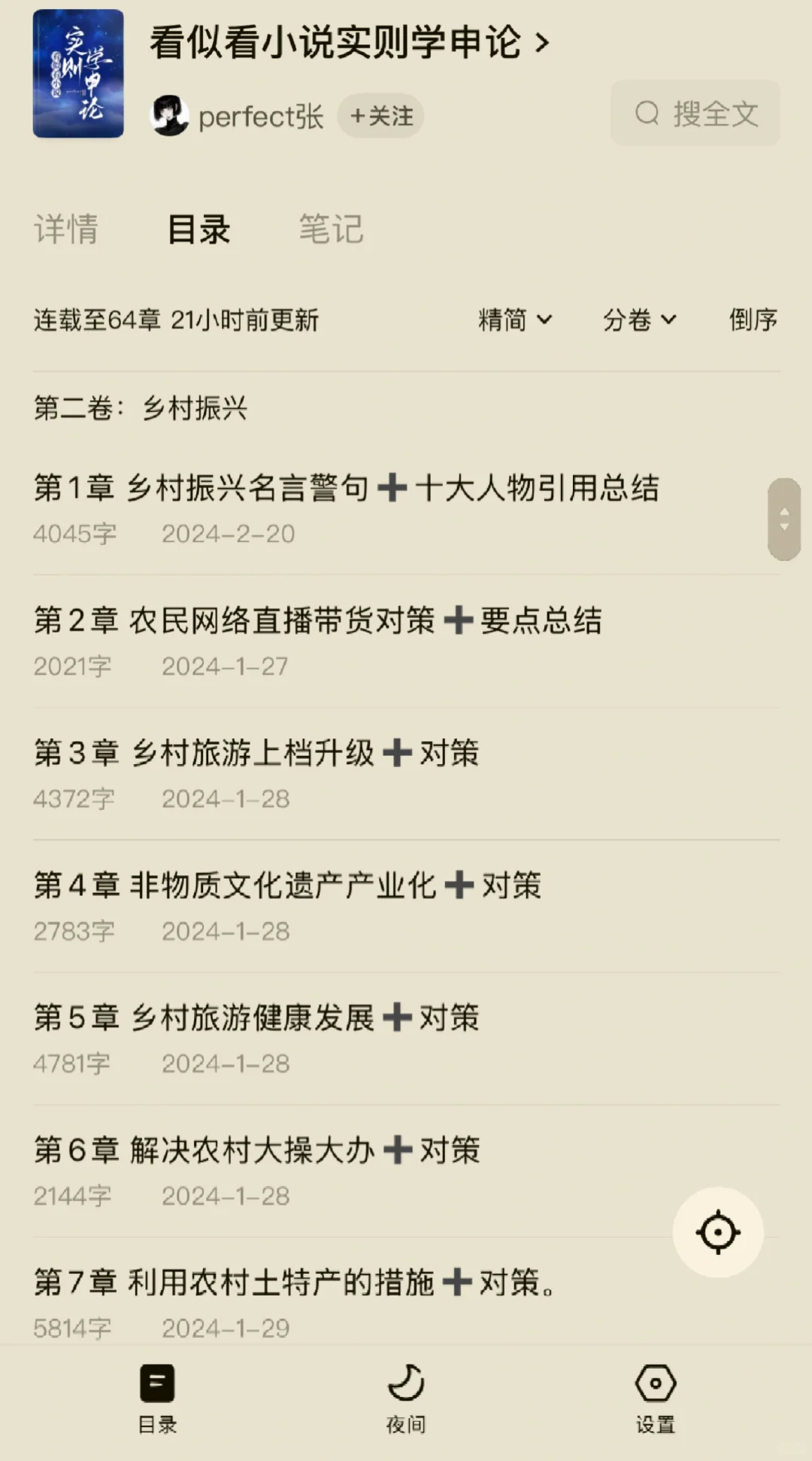Open the 搜全文 full-text search box

[695, 114]
